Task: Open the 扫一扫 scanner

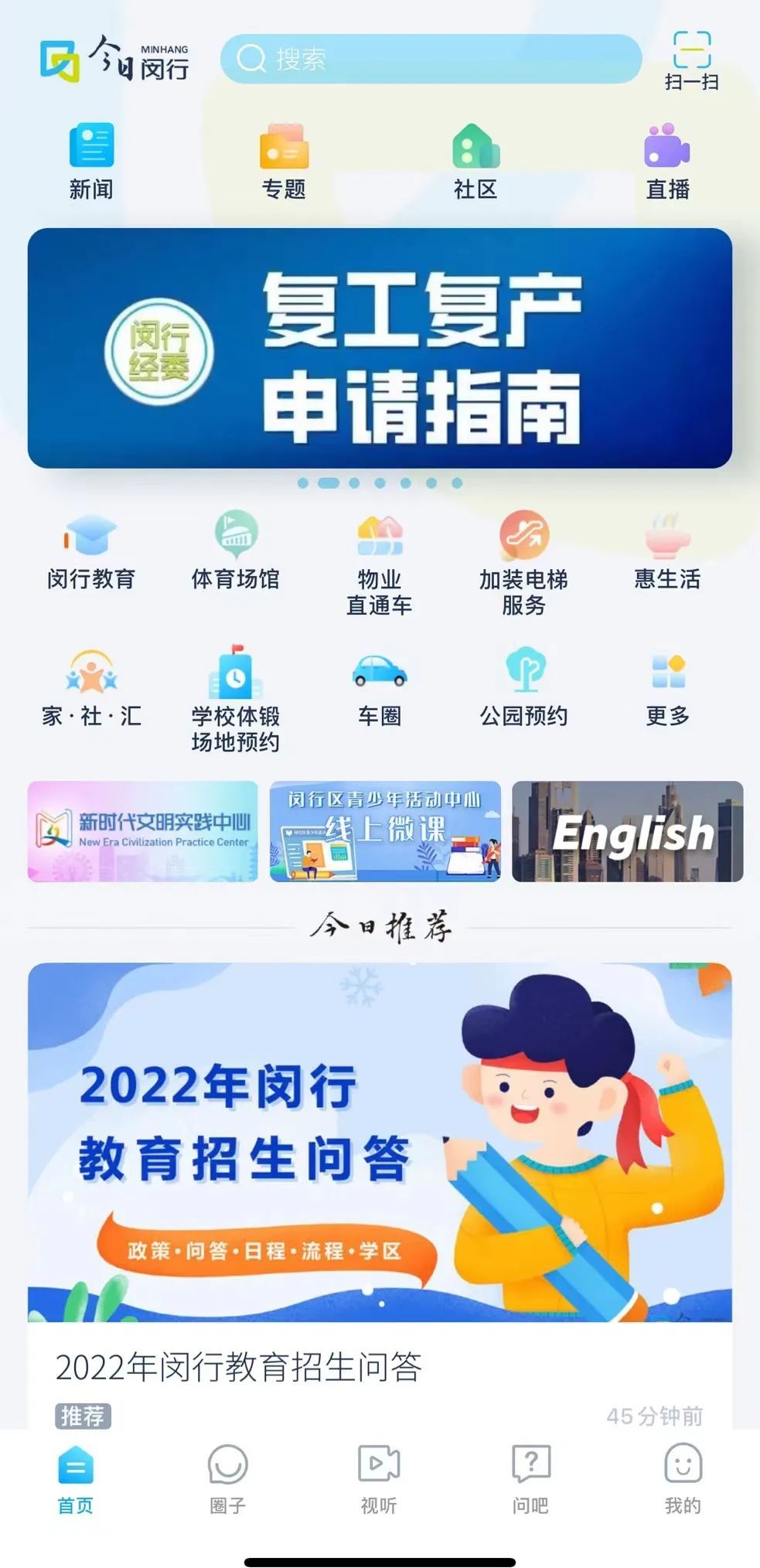Action: (x=691, y=60)
